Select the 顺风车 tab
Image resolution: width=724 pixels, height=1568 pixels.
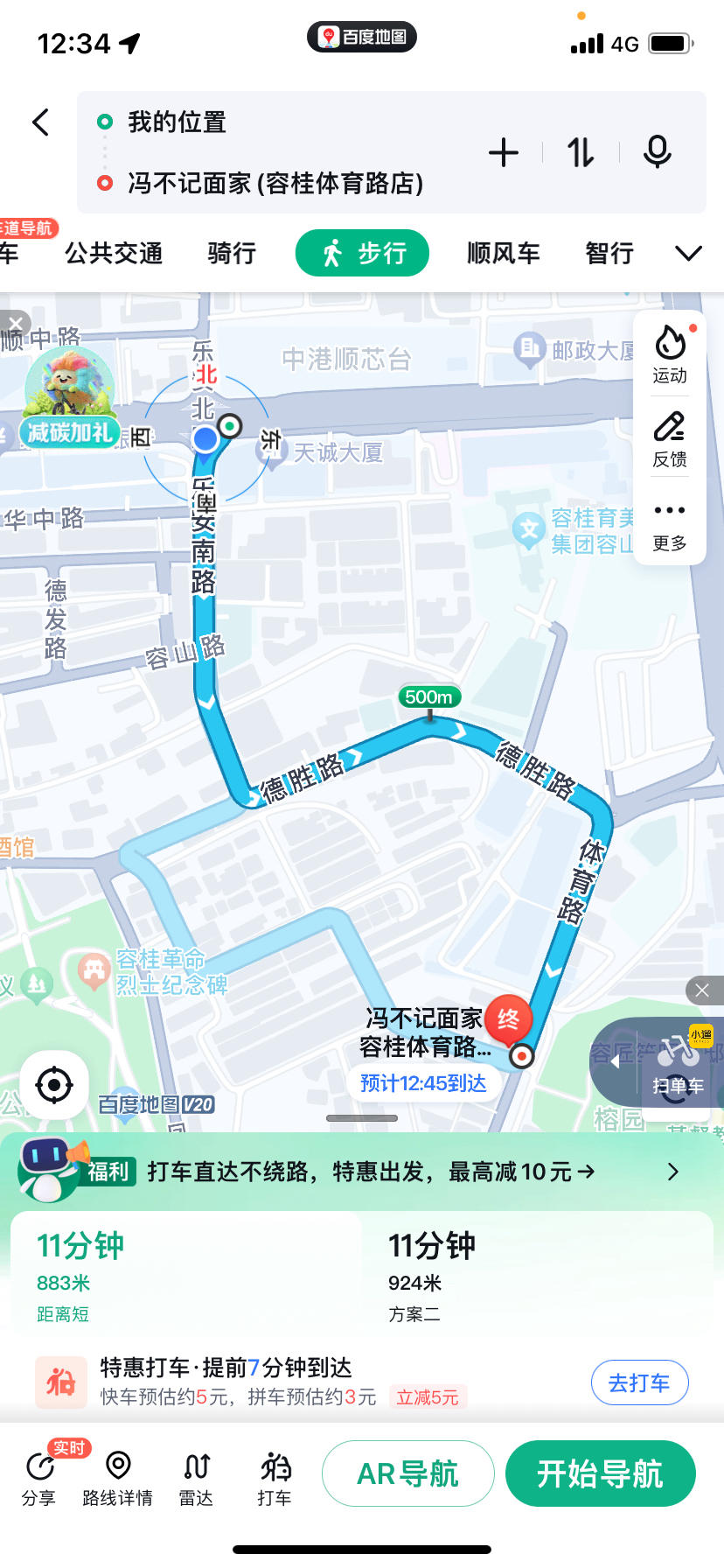(503, 254)
